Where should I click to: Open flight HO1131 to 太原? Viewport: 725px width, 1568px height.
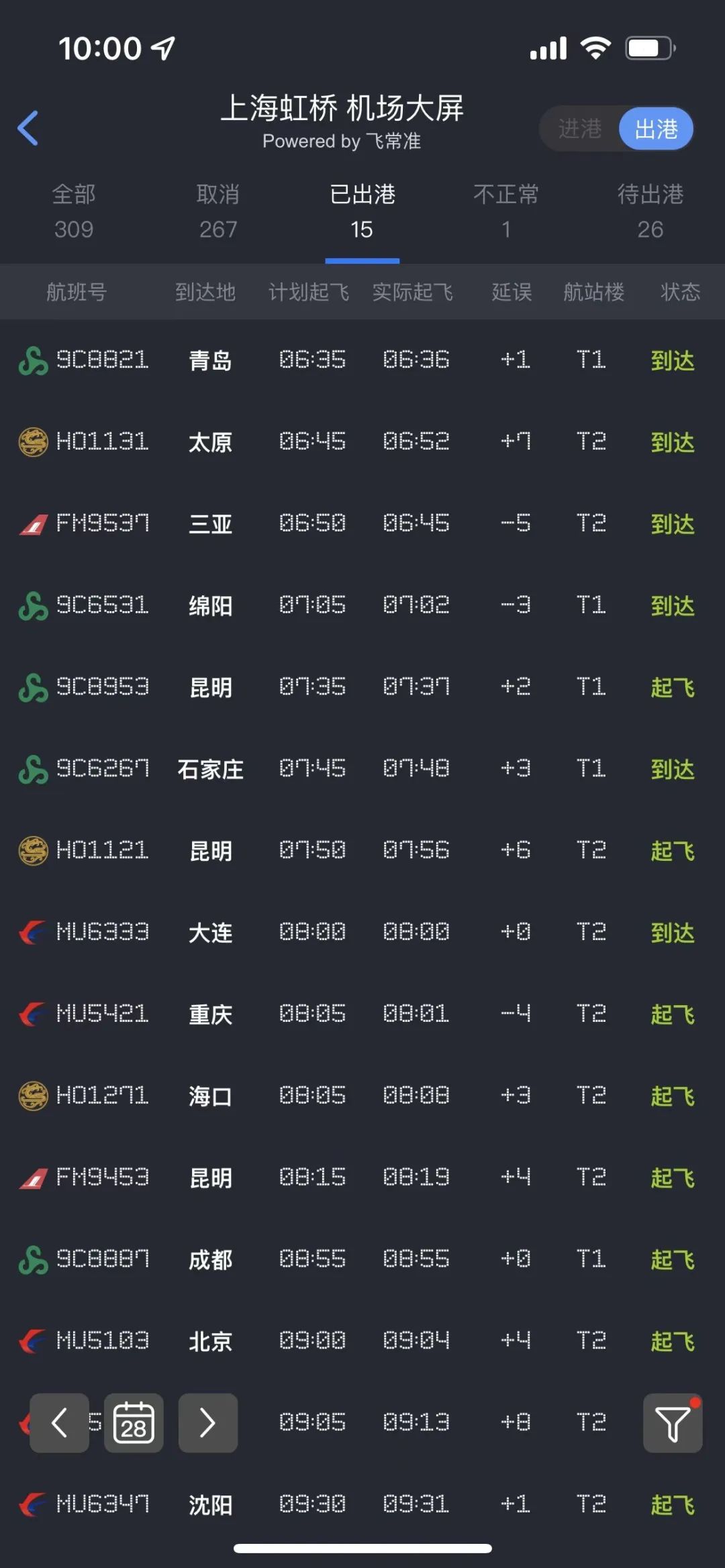coord(362,441)
